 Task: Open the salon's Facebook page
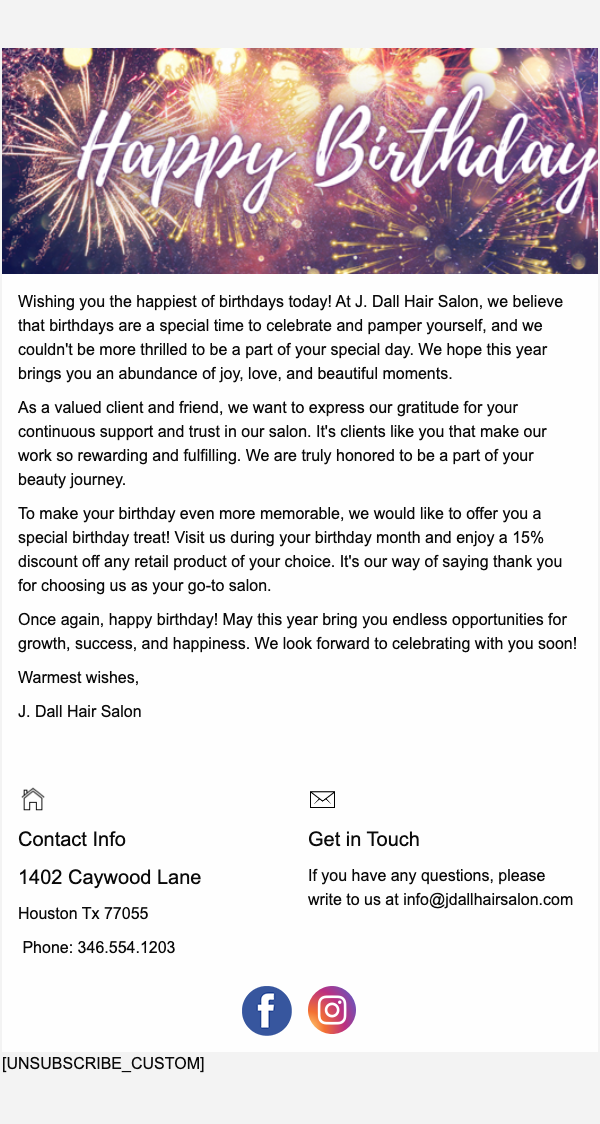click(267, 1011)
